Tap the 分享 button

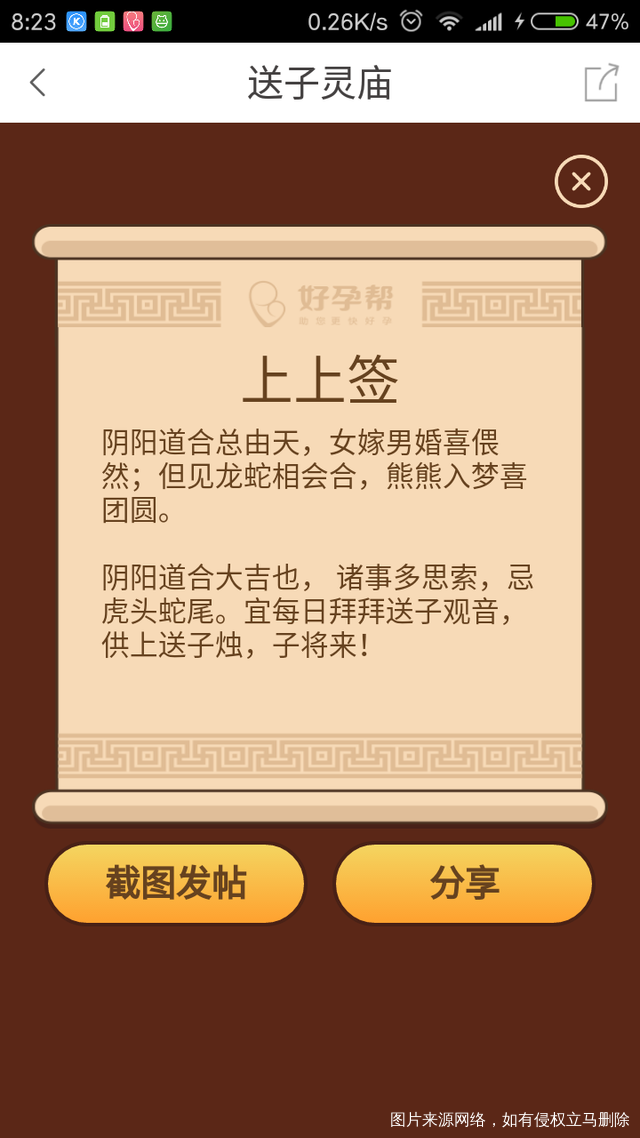[x=464, y=884]
